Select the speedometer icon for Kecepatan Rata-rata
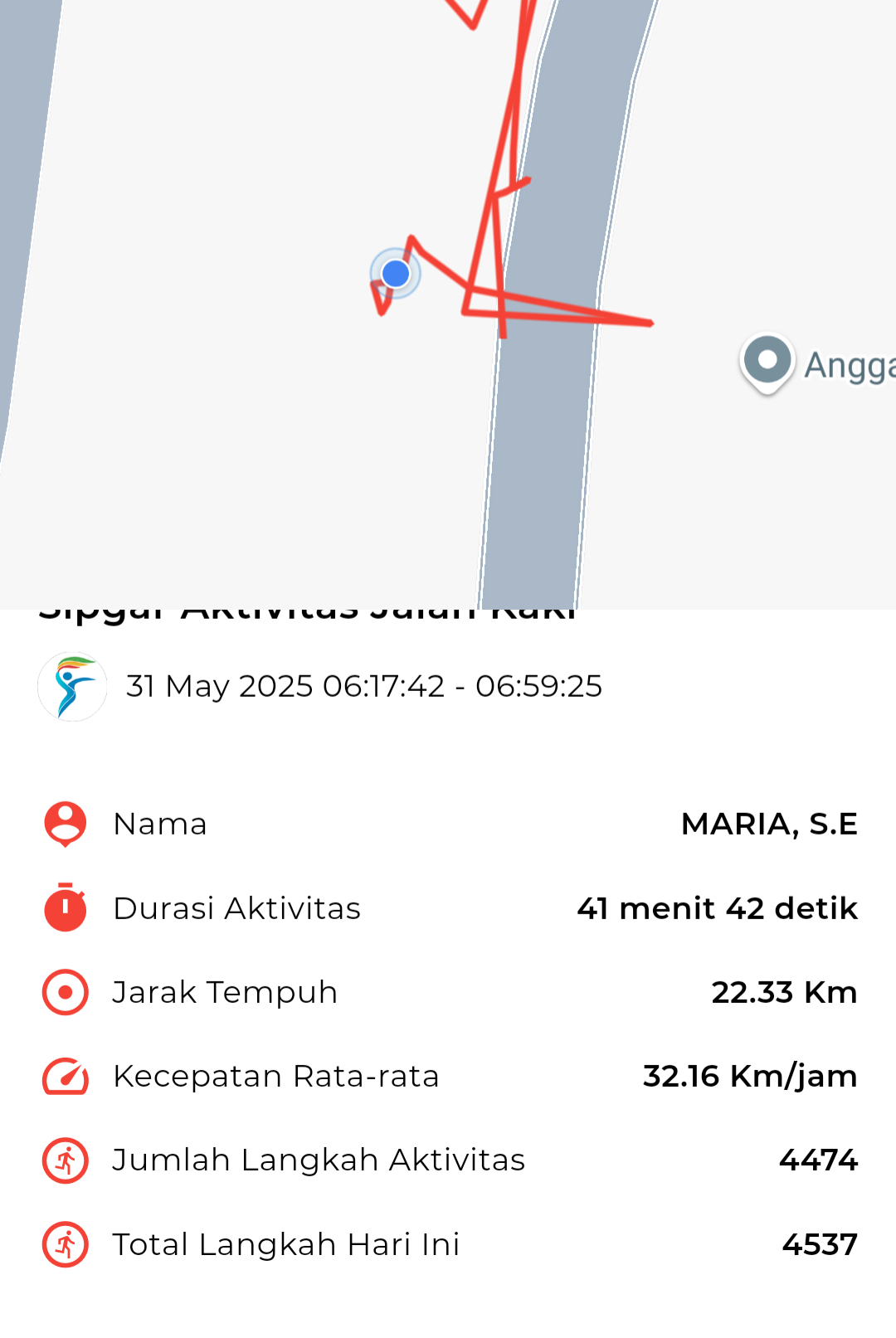The height and width of the screenshot is (1338, 896). click(66, 1075)
